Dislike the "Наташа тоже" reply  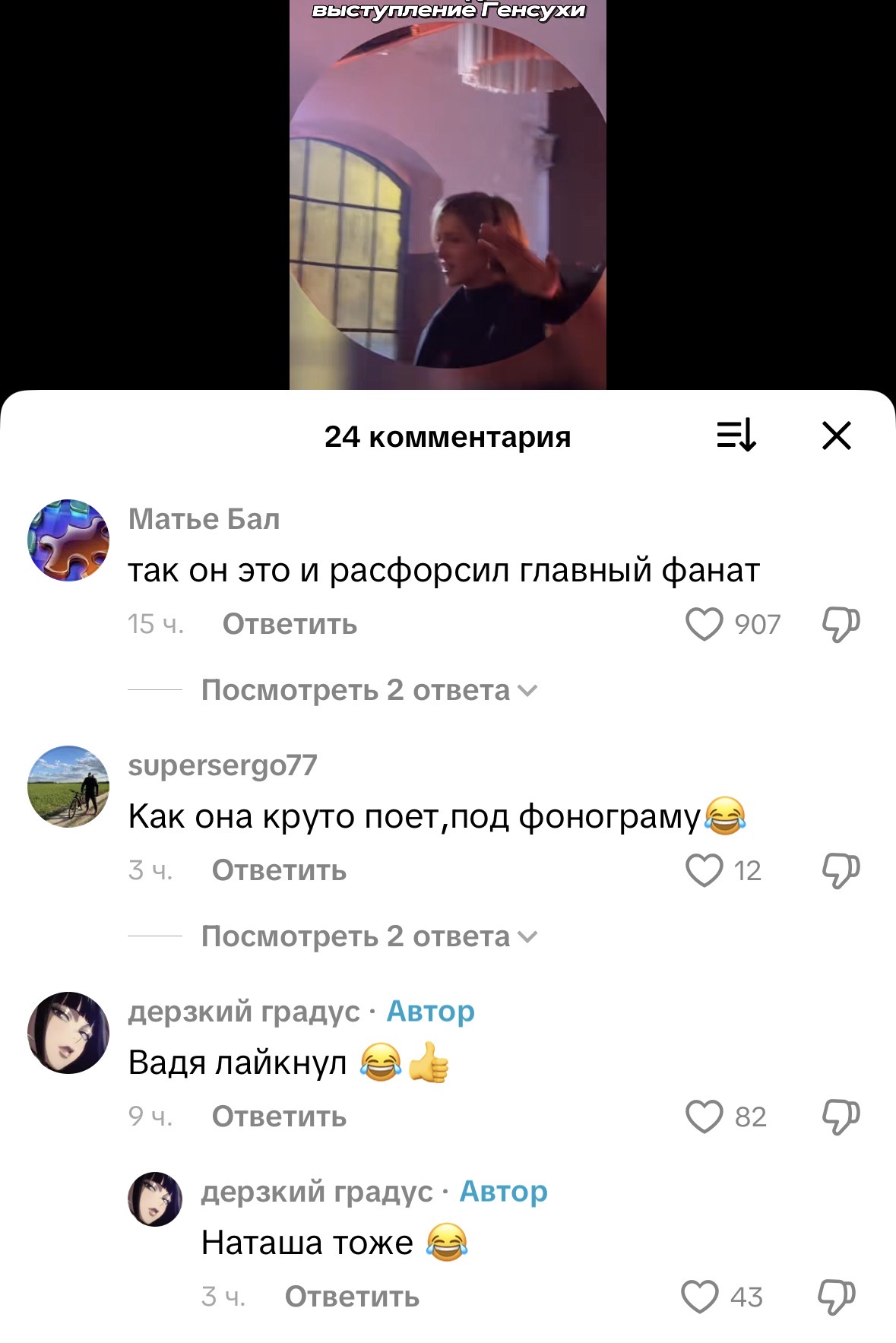(x=836, y=1297)
